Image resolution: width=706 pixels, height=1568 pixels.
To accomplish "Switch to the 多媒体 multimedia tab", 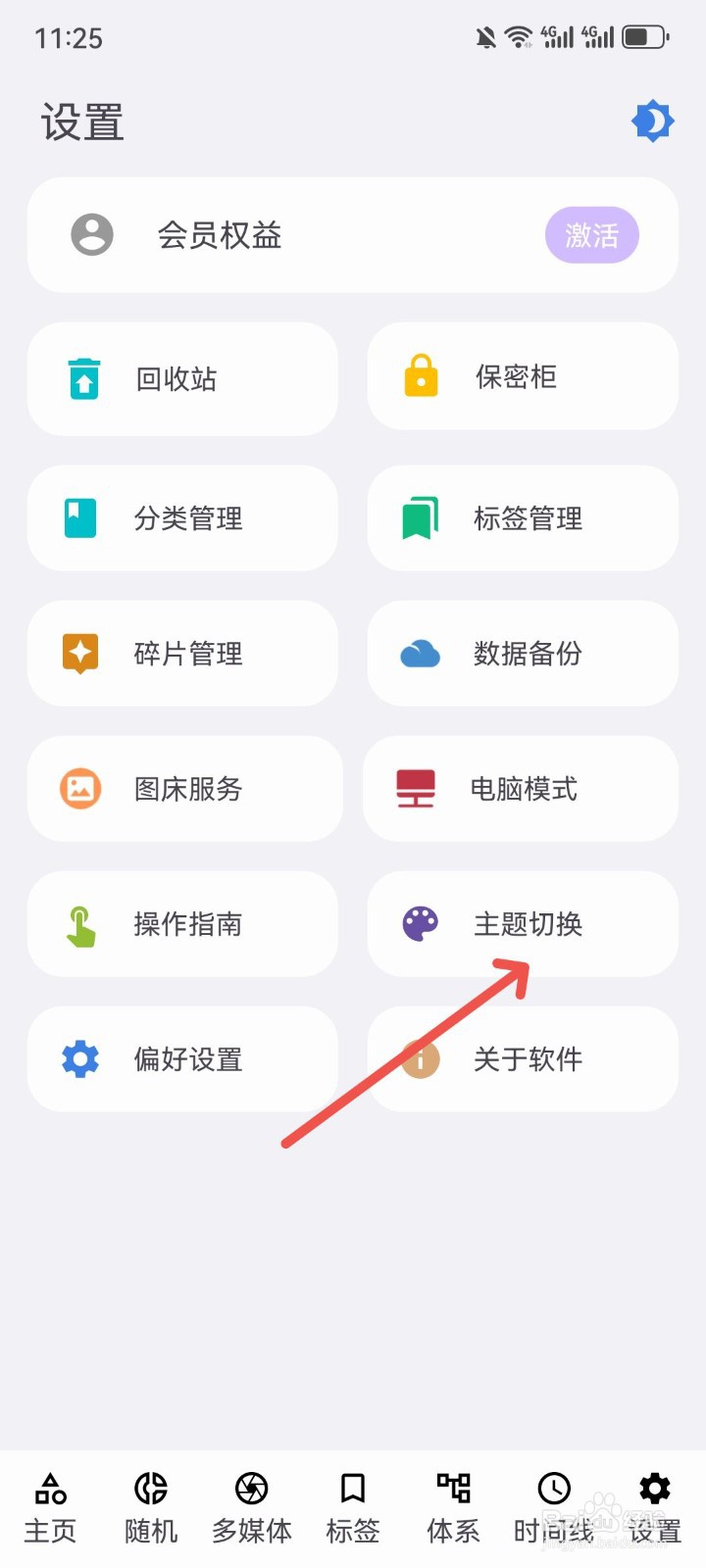I will (x=252, y=1506).
